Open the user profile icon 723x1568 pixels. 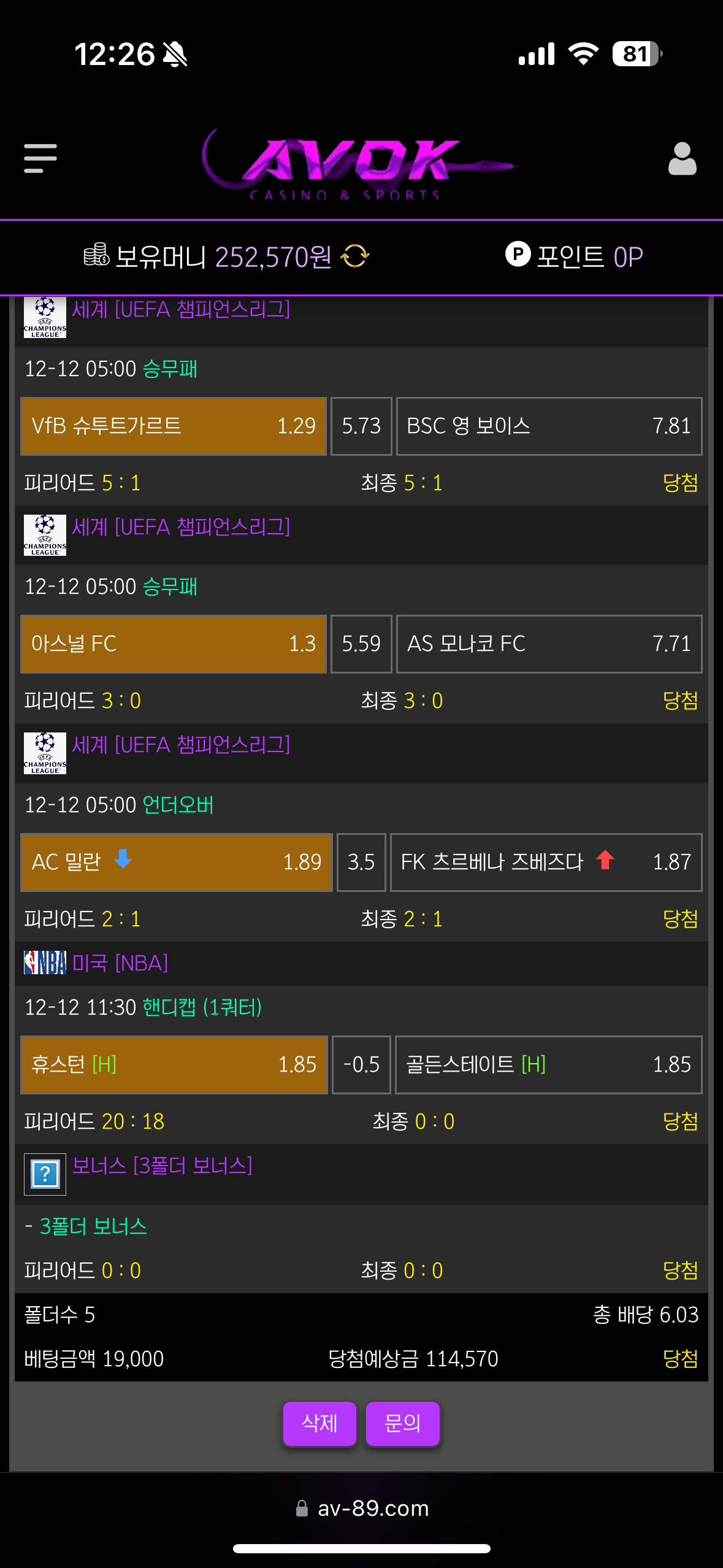coord(682,159)
